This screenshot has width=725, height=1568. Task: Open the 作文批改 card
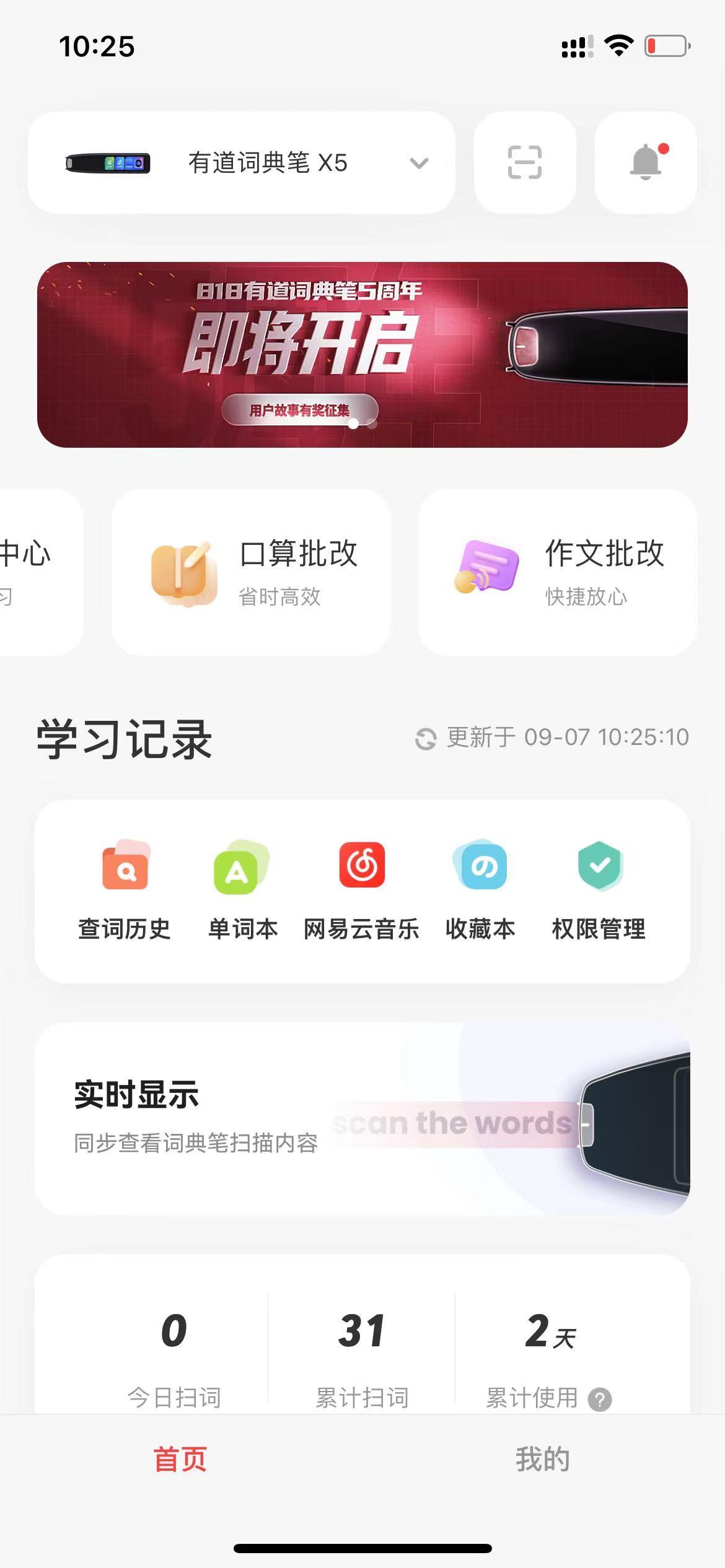(558, 572)
